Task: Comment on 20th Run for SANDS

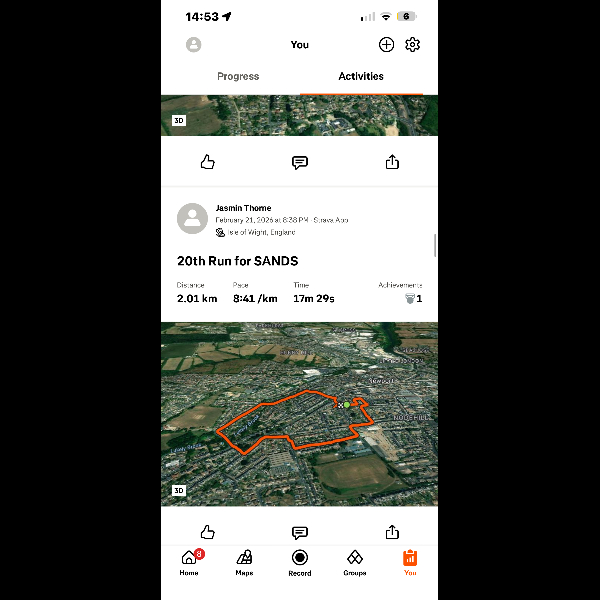Action: (299, 532)
